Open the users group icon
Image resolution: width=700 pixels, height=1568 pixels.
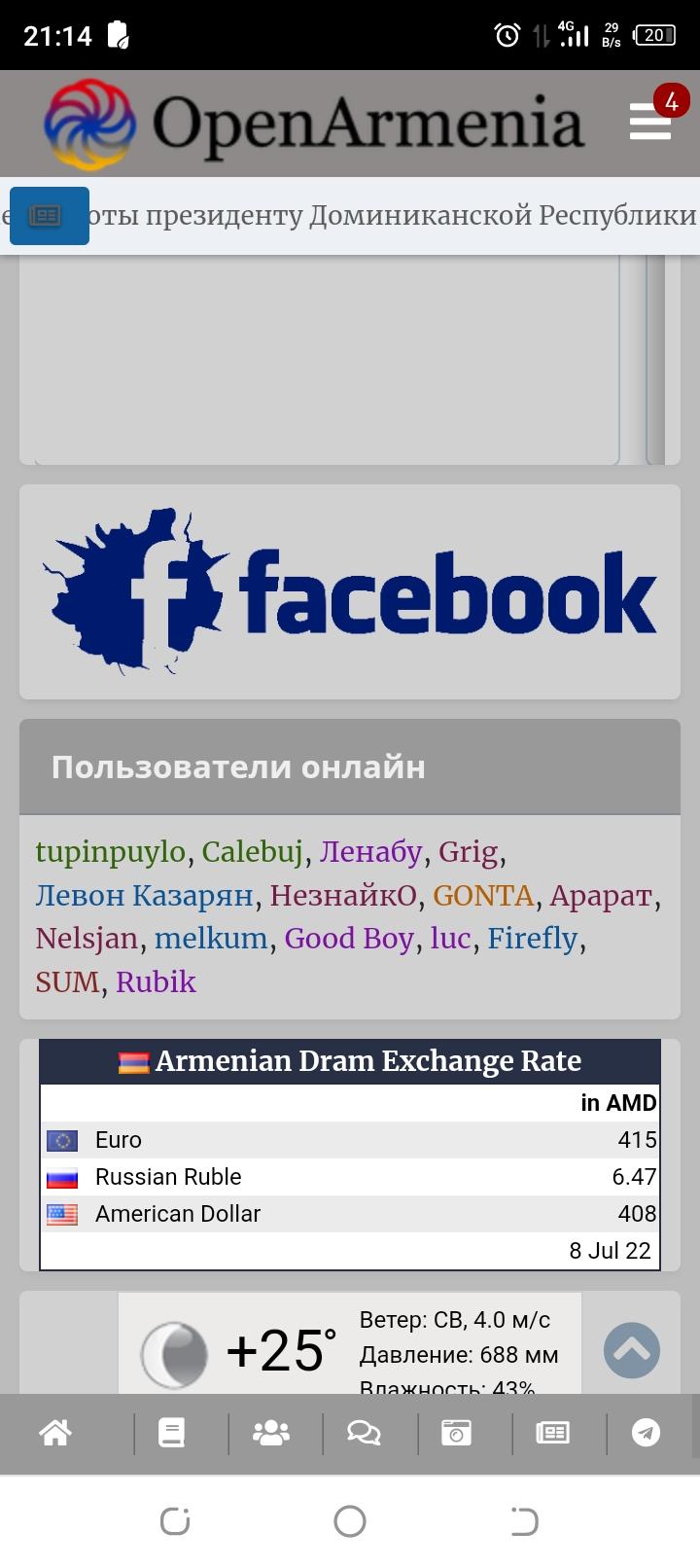[x=270, y=1433]
